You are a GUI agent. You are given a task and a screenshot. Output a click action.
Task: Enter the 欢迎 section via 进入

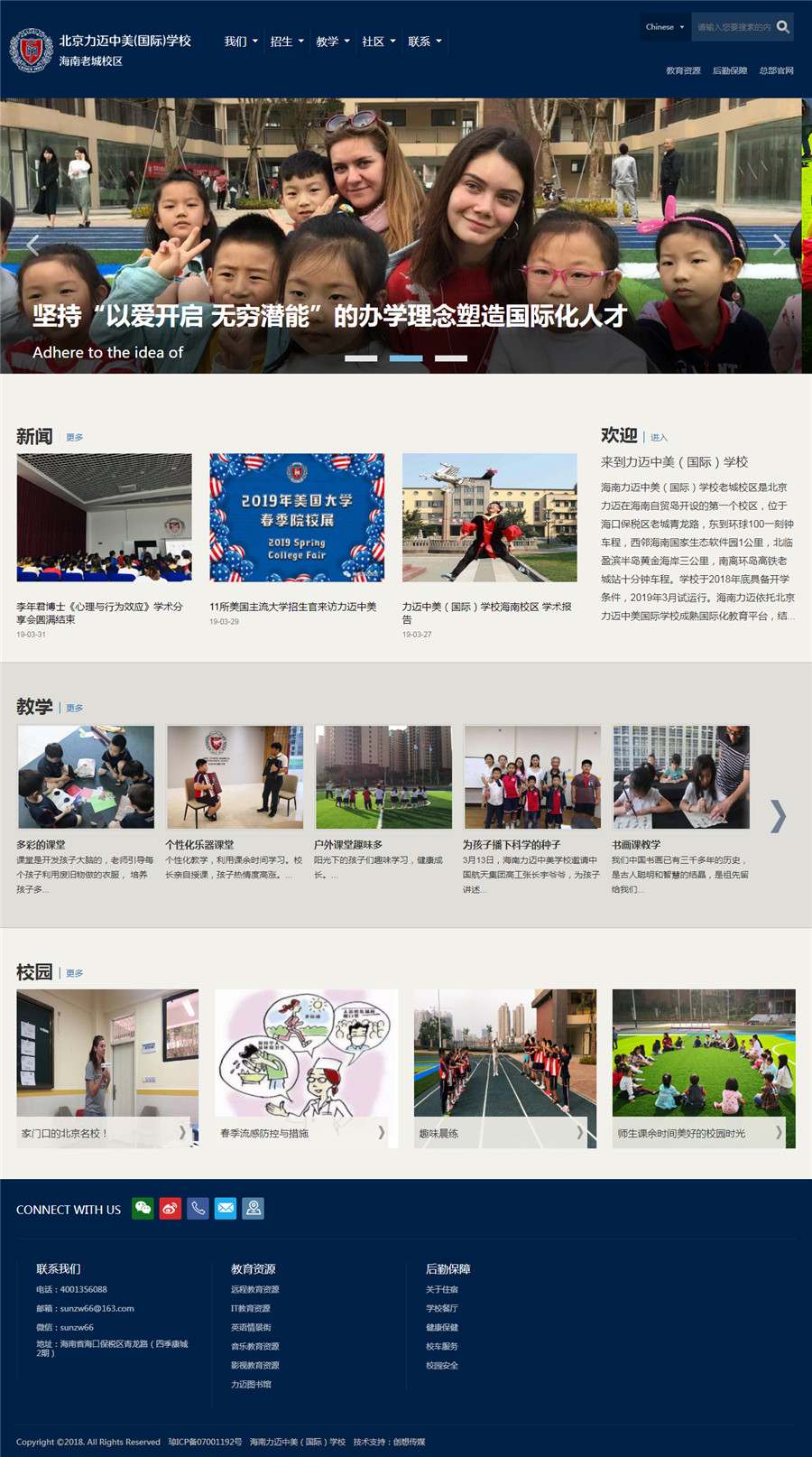660,438
